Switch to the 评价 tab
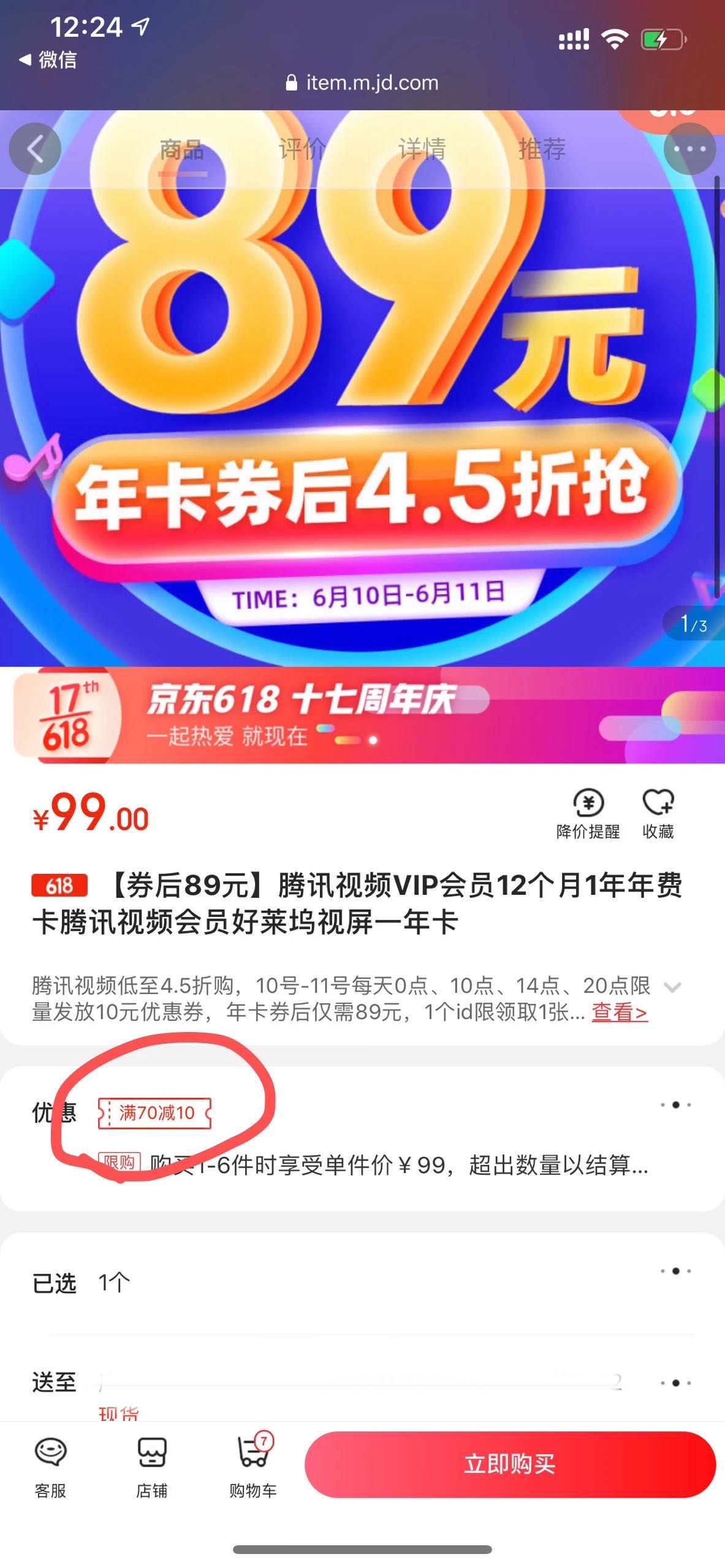The height and width of the screenshot is (1568, 725). [302, 149]
